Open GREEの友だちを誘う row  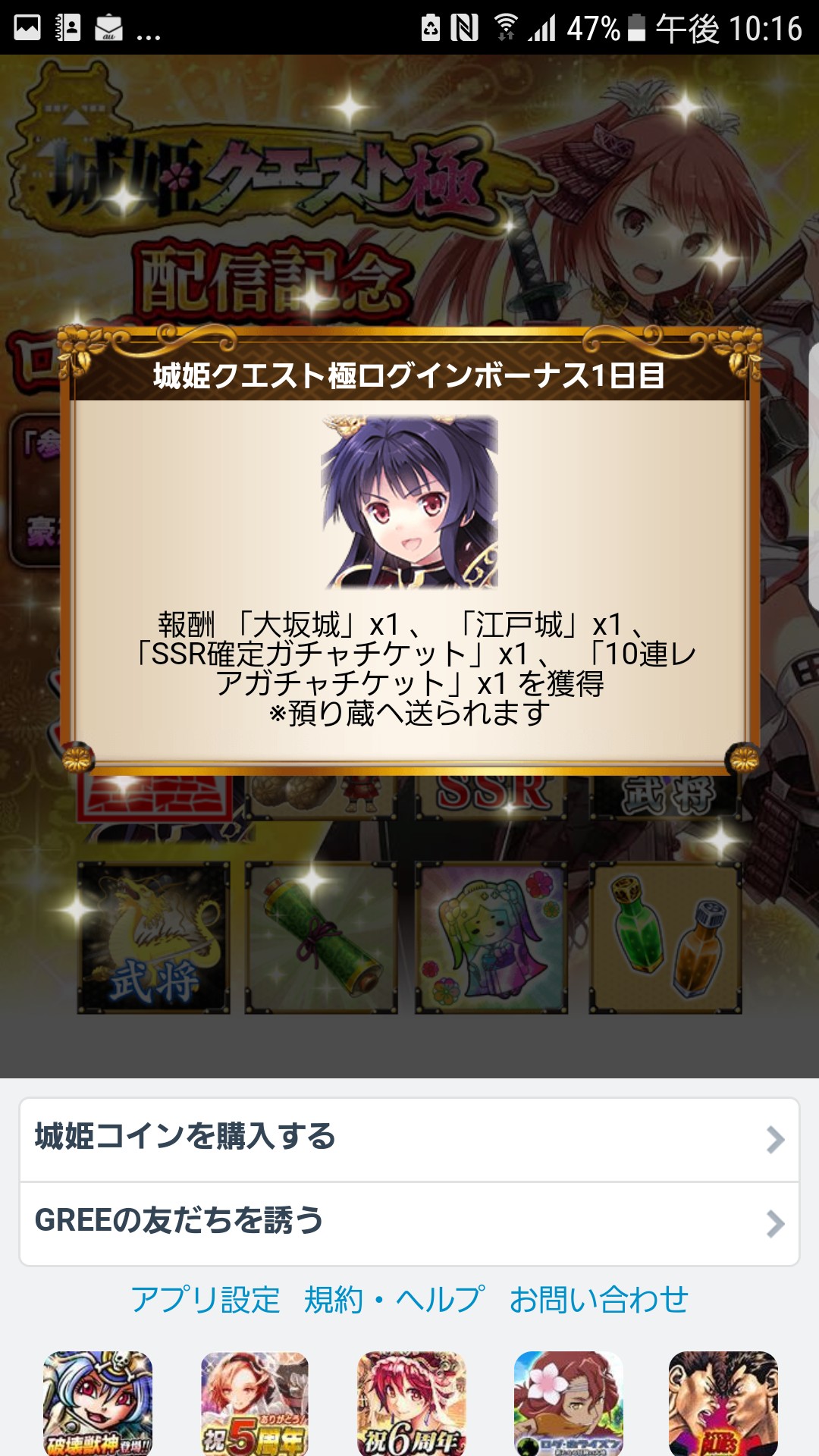coord(409,1222)
